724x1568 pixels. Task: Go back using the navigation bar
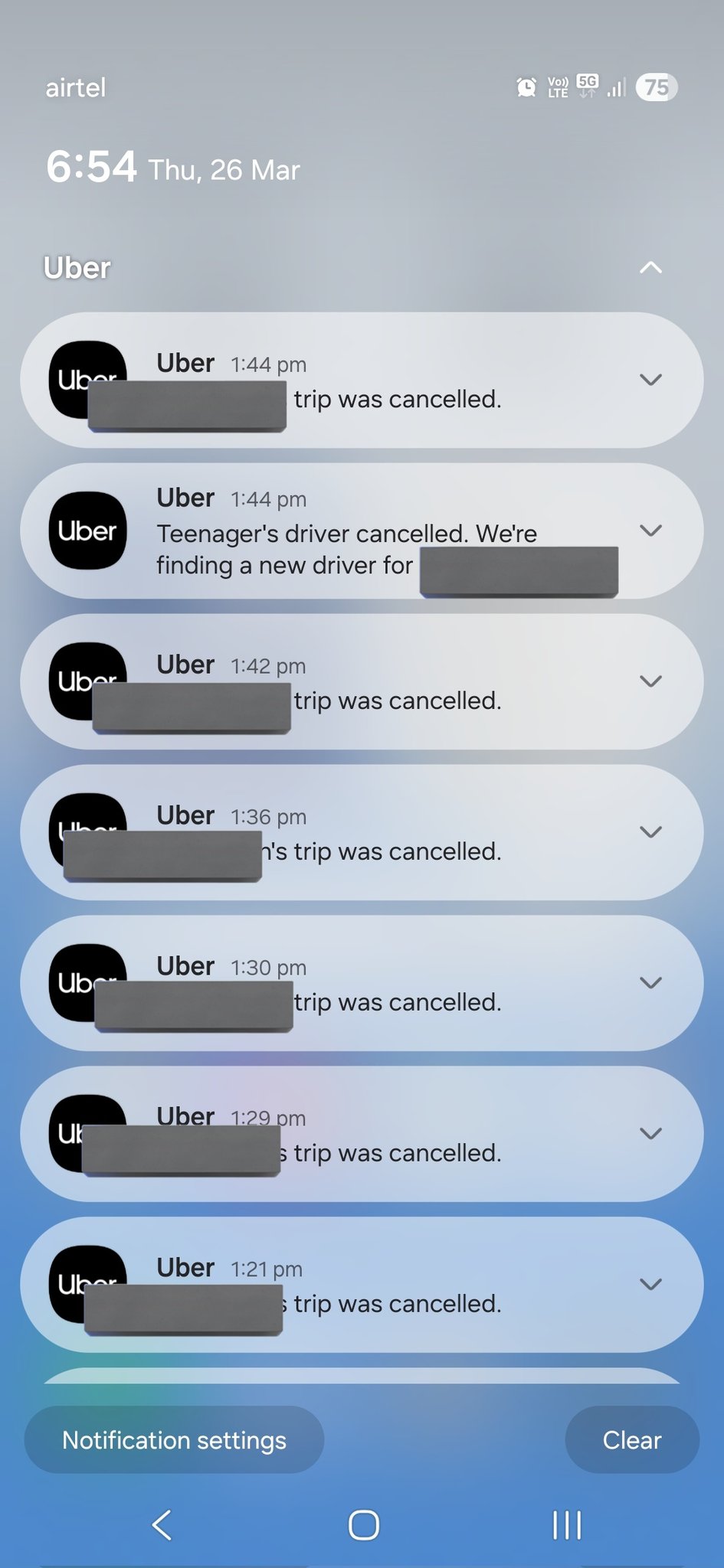(162, 1524)
